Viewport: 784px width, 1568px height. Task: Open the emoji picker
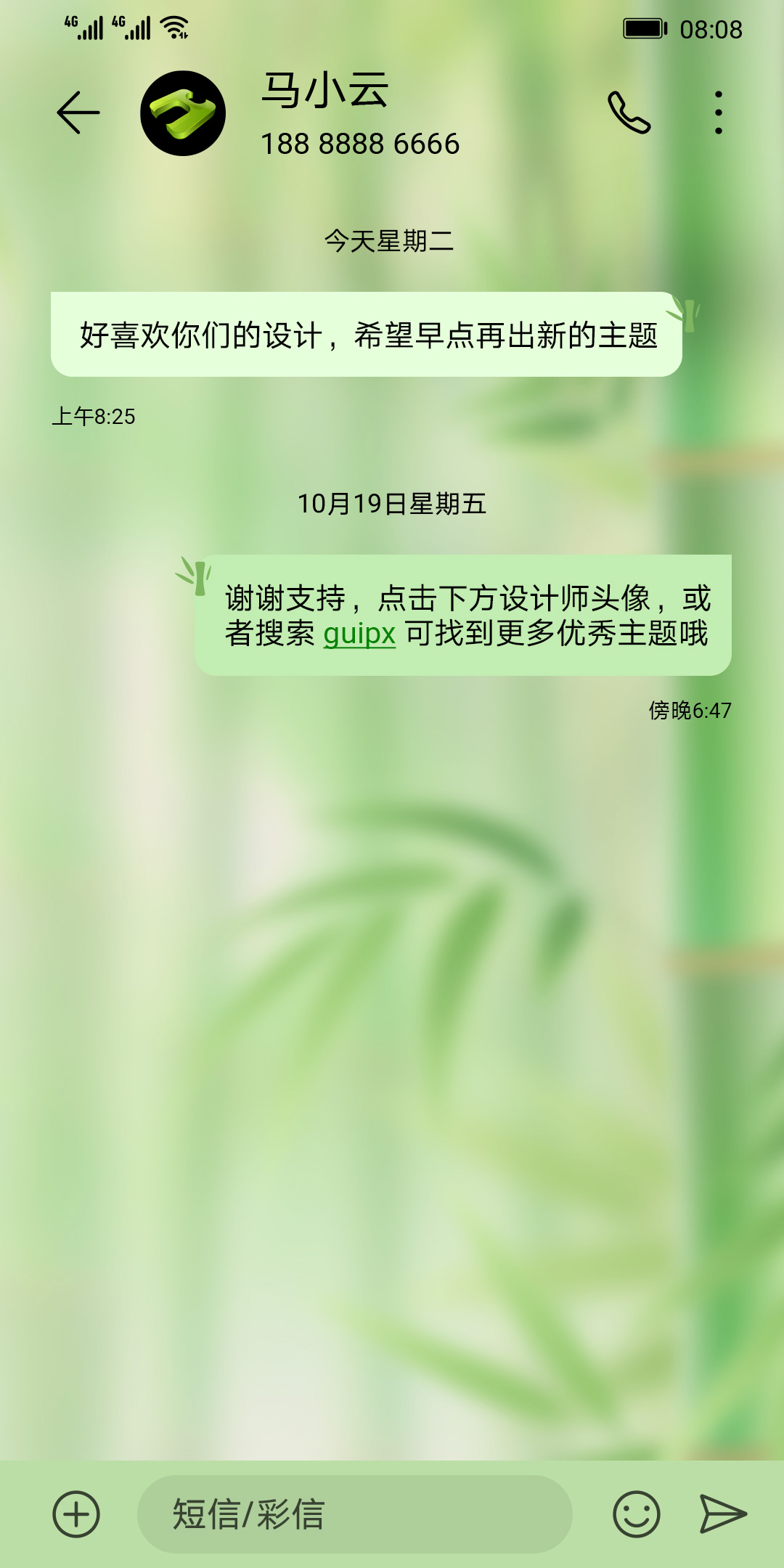[x=636, y=1514]
